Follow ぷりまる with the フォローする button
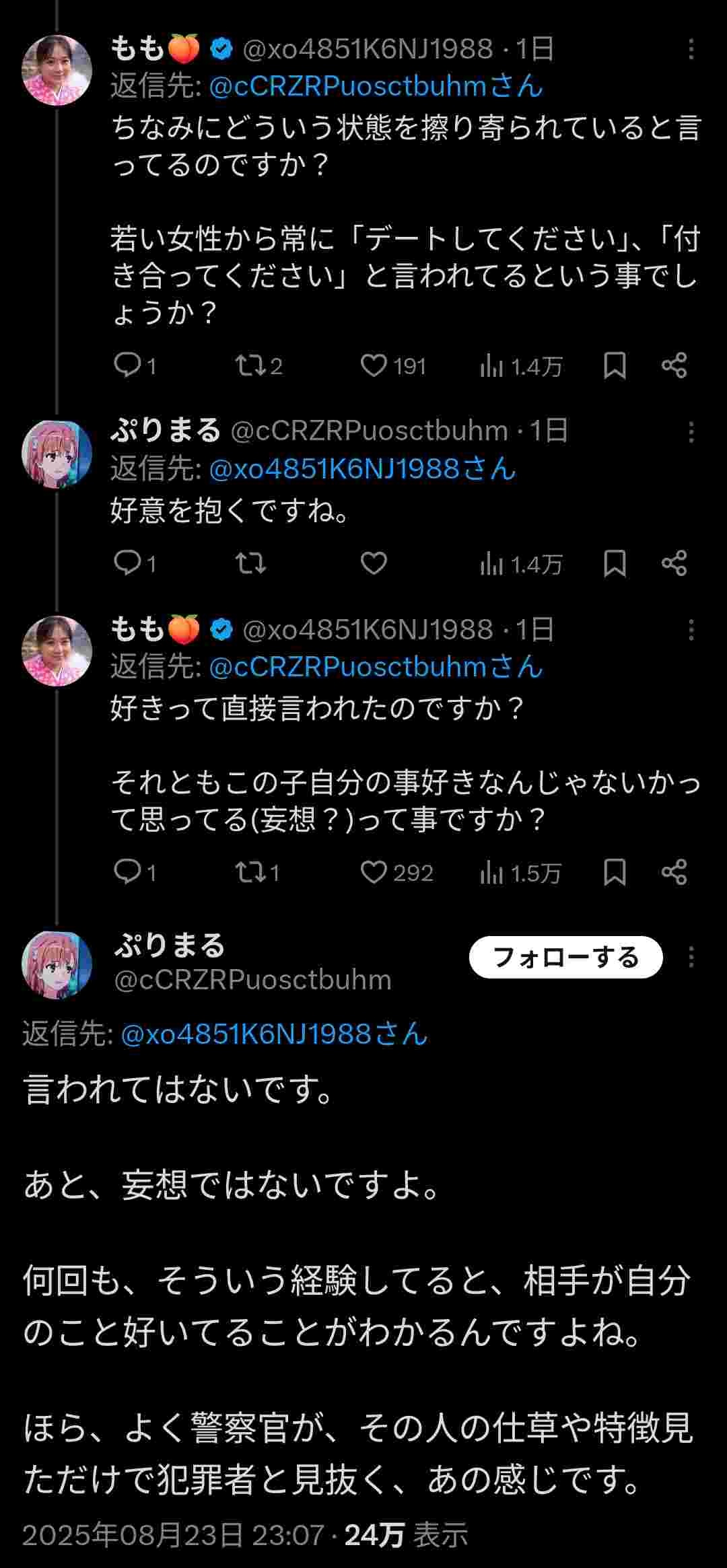The image size is (727, 1568). (x=565, y=957)
